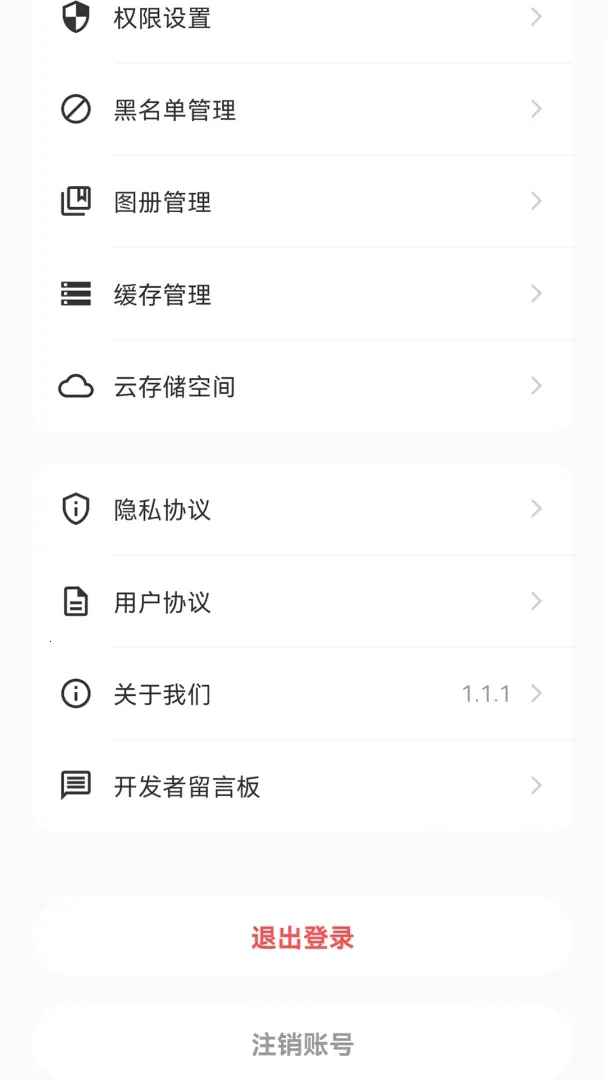Tap 退出登录 to log out
The image size is (607, 1080).
(303, 937)
